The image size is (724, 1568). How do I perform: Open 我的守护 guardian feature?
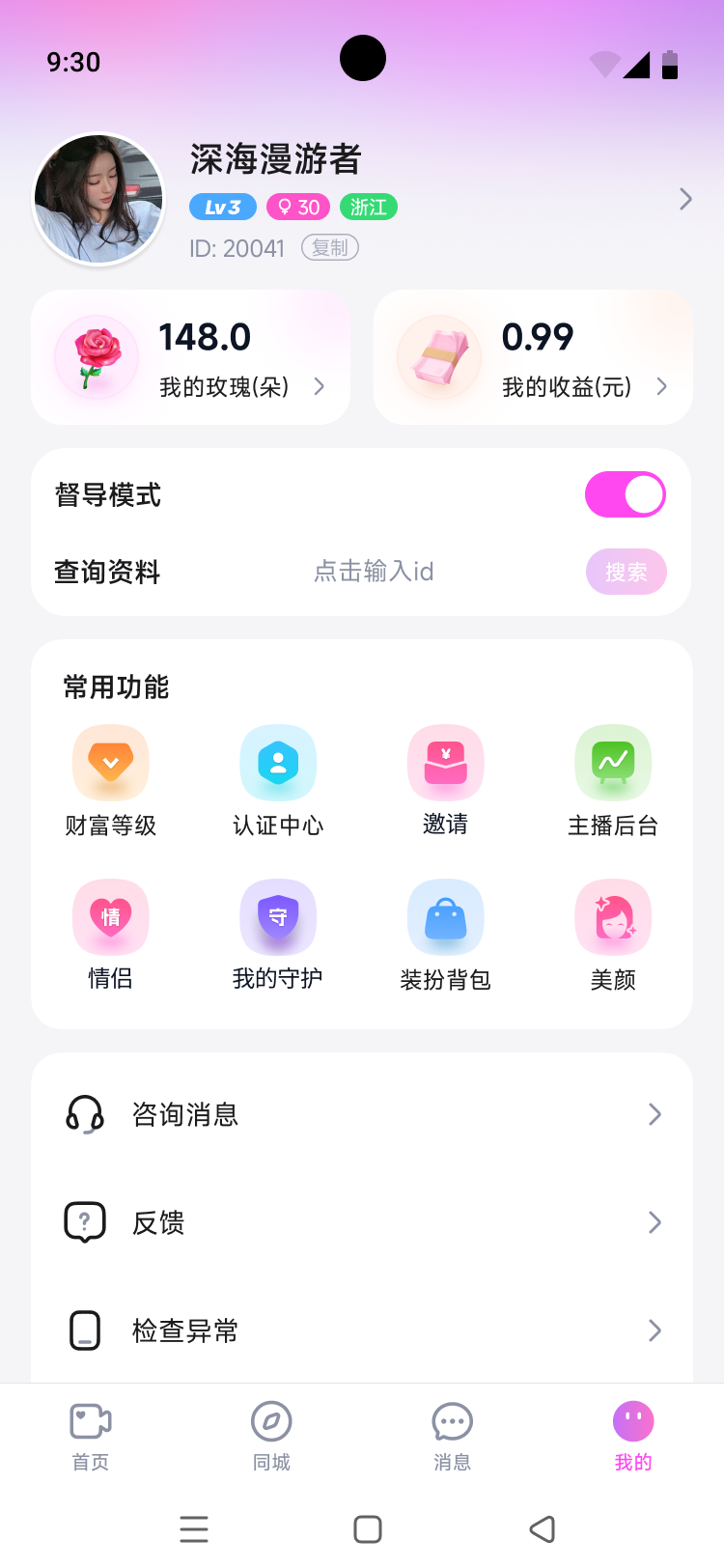pos(278,934)
